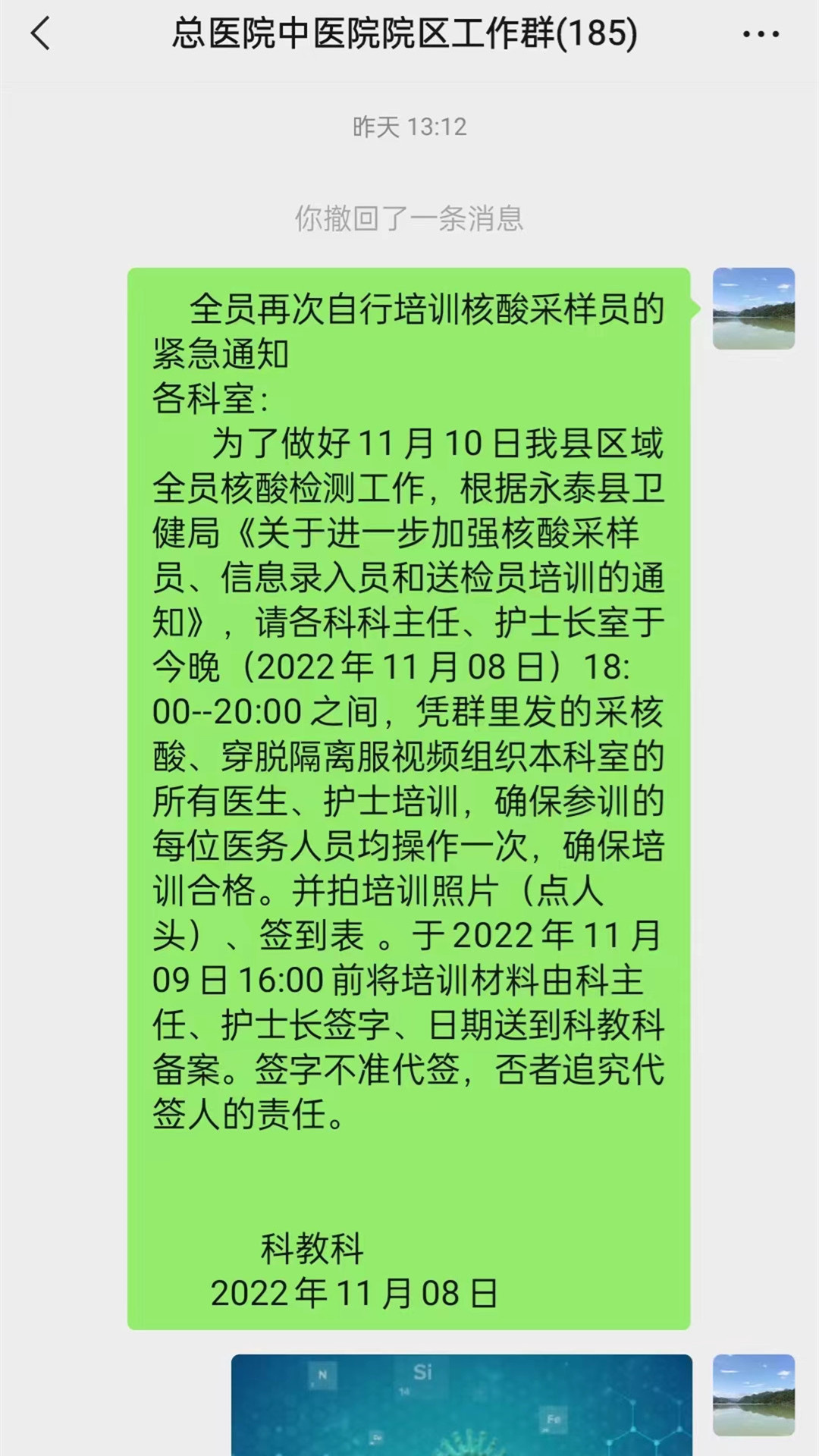Open the group chat options menu
Viewport: 819px width, 1456px height.
(761, 35)
